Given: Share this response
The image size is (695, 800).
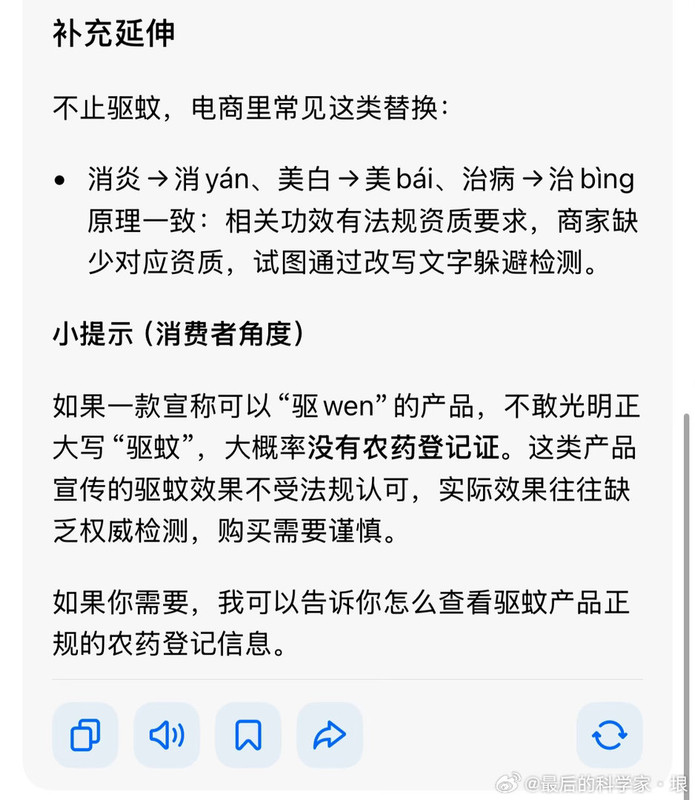Looking at the screenshot, I should pyautogui.click(x=330, y=735).
